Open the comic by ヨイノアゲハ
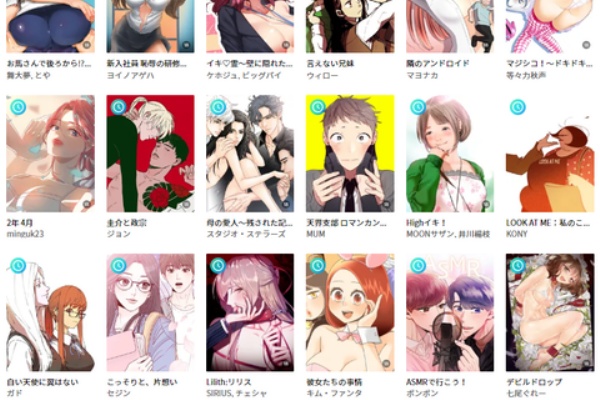The height and width of the screenshot is (400, 600). coord(150,25)
